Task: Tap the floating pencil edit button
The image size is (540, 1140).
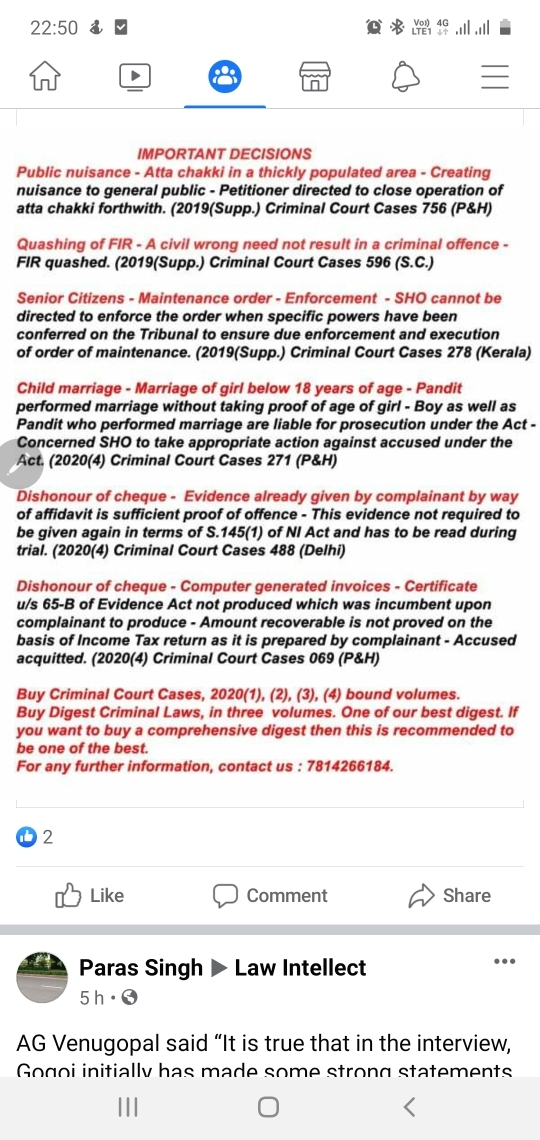Action: 16,464
